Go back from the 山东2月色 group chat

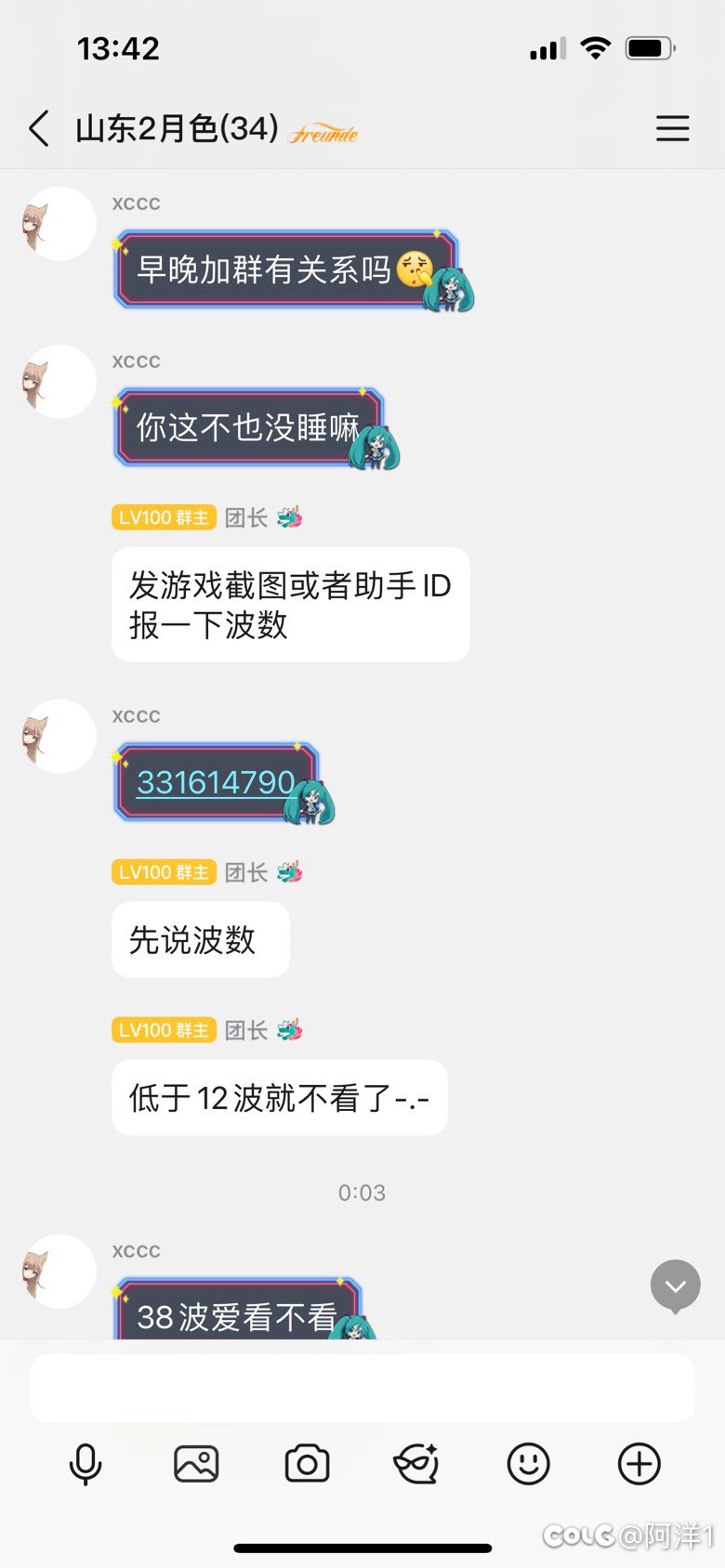[x=39, y=128]
